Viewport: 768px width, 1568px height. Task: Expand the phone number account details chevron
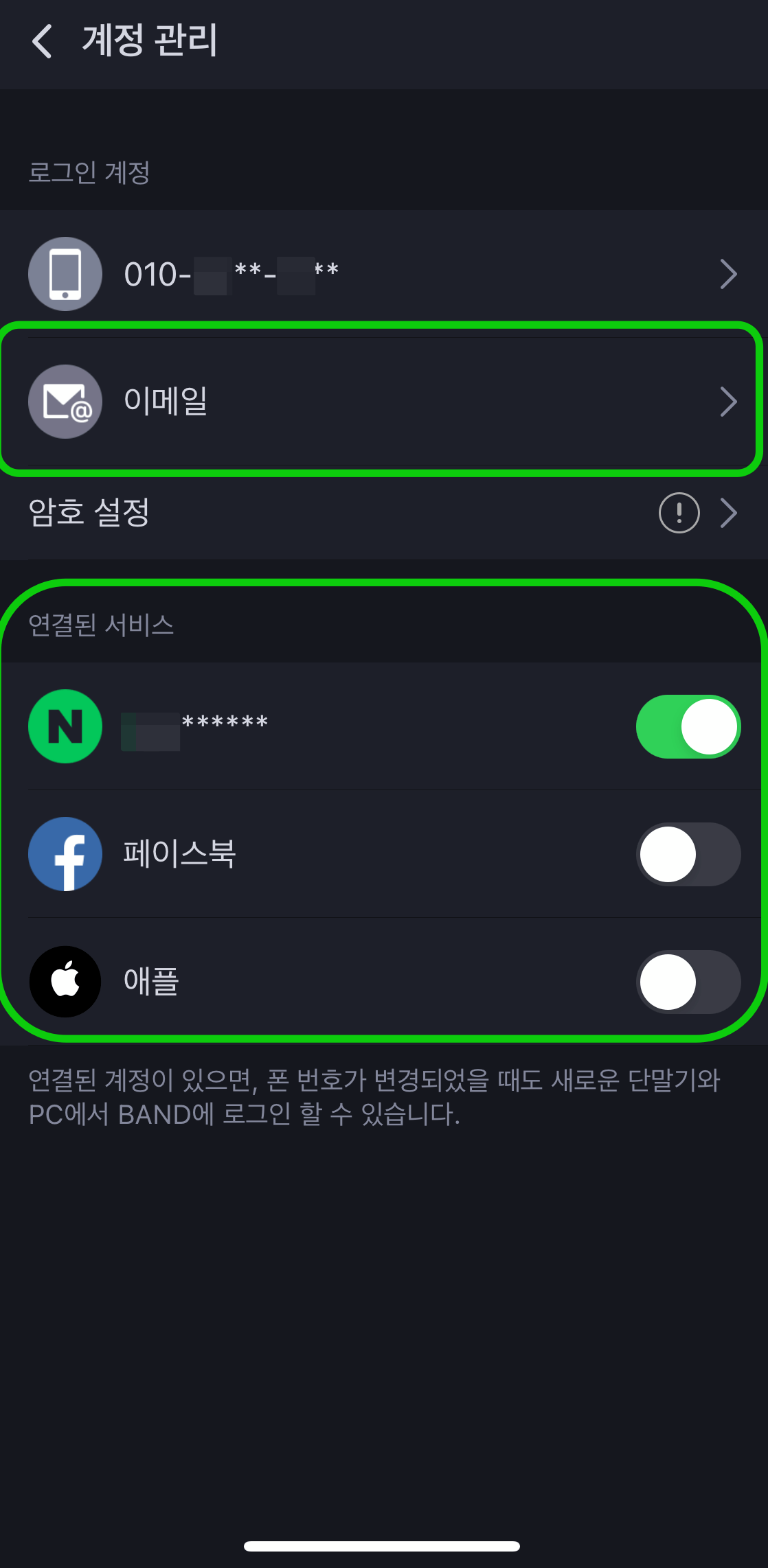click(x=729, y=273)
